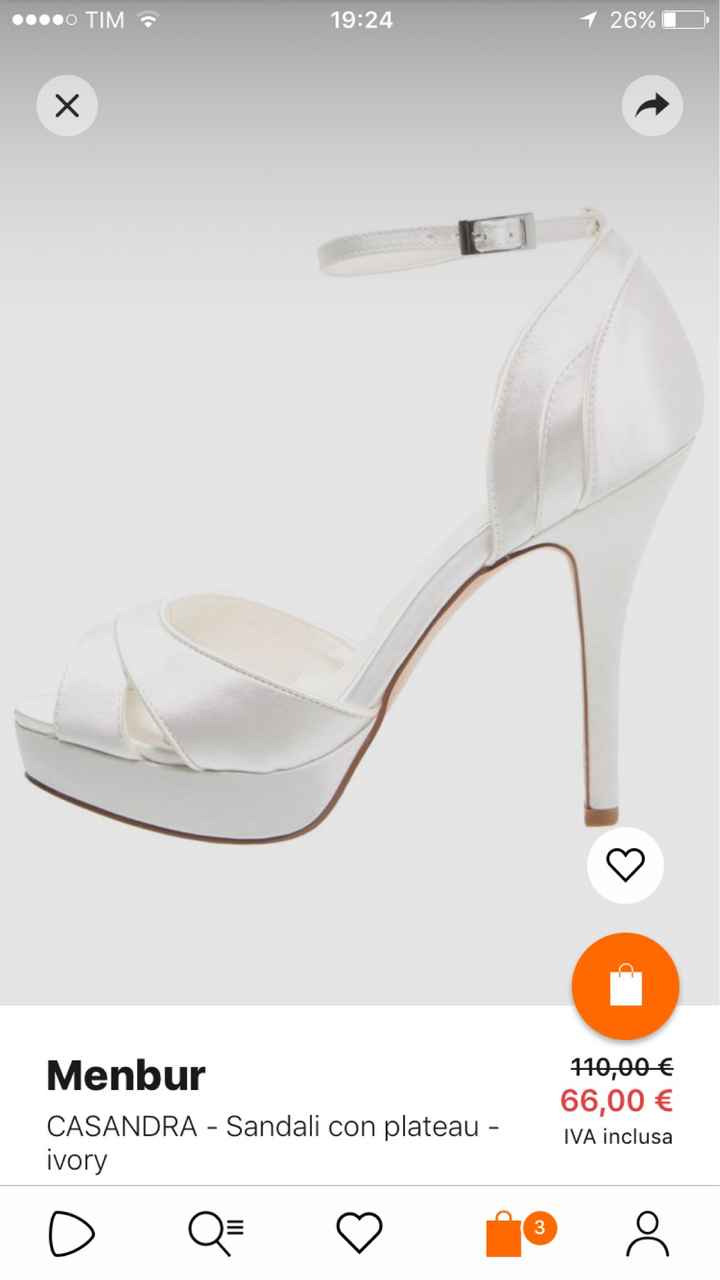Open the search and categories tab
This screenshot has width=720, height=1280.
click(x=216, y=1234)
